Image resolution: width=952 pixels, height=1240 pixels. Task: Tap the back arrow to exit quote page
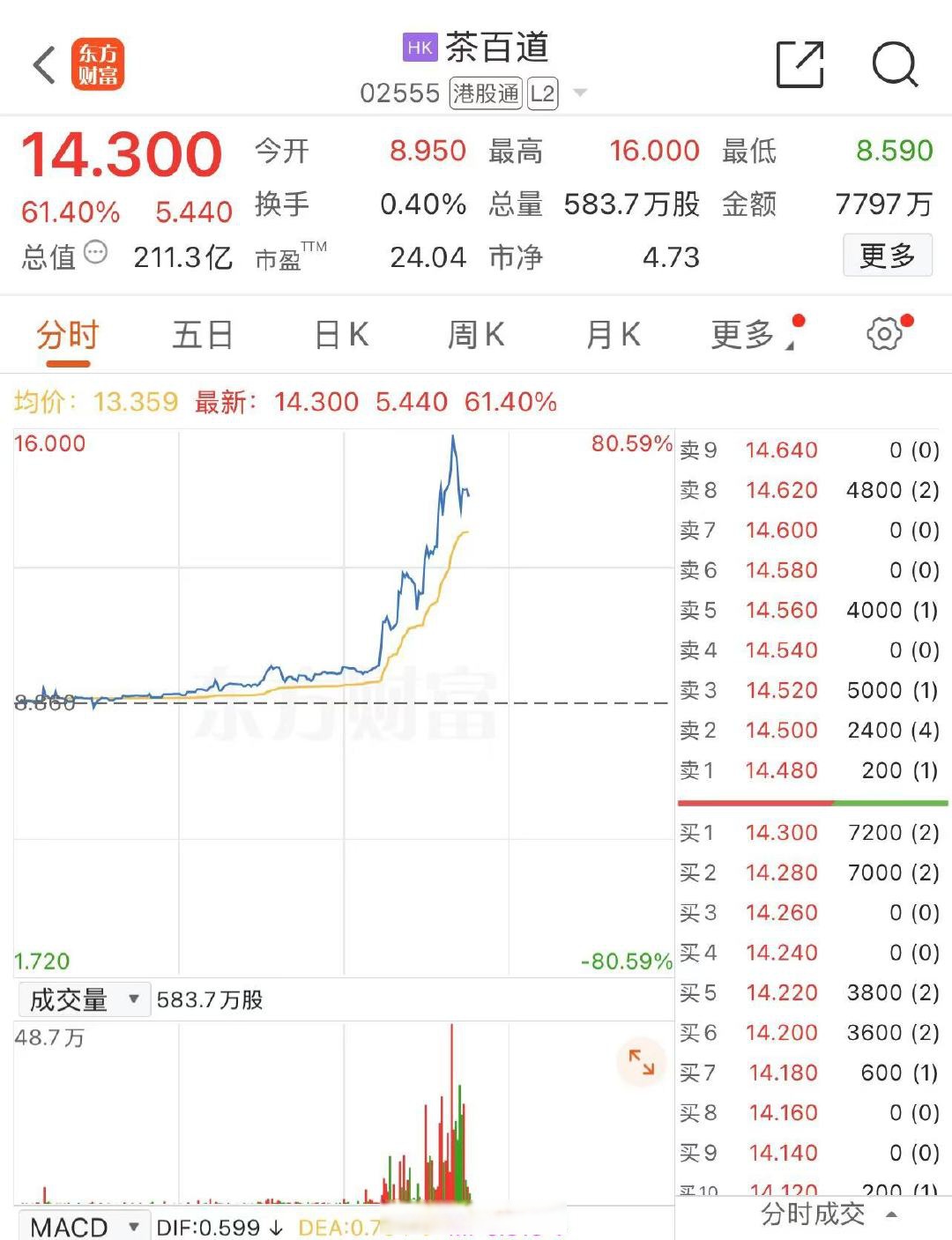[x=42, y=66]
